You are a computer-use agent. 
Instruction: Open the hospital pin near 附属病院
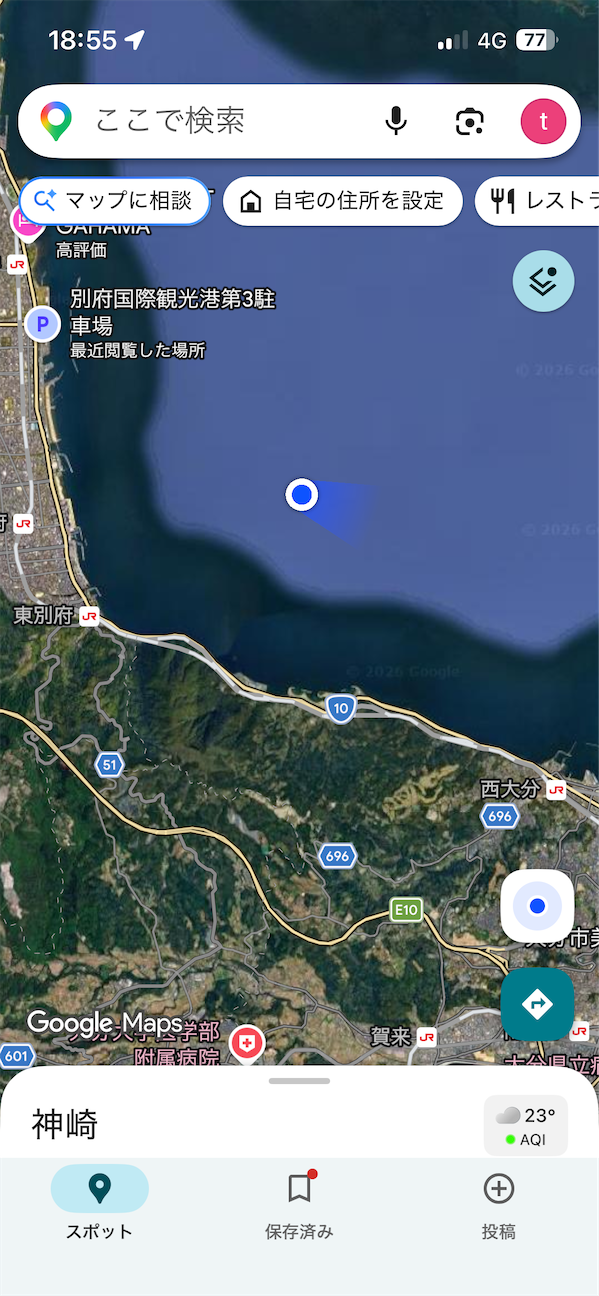click(245, 1045)
